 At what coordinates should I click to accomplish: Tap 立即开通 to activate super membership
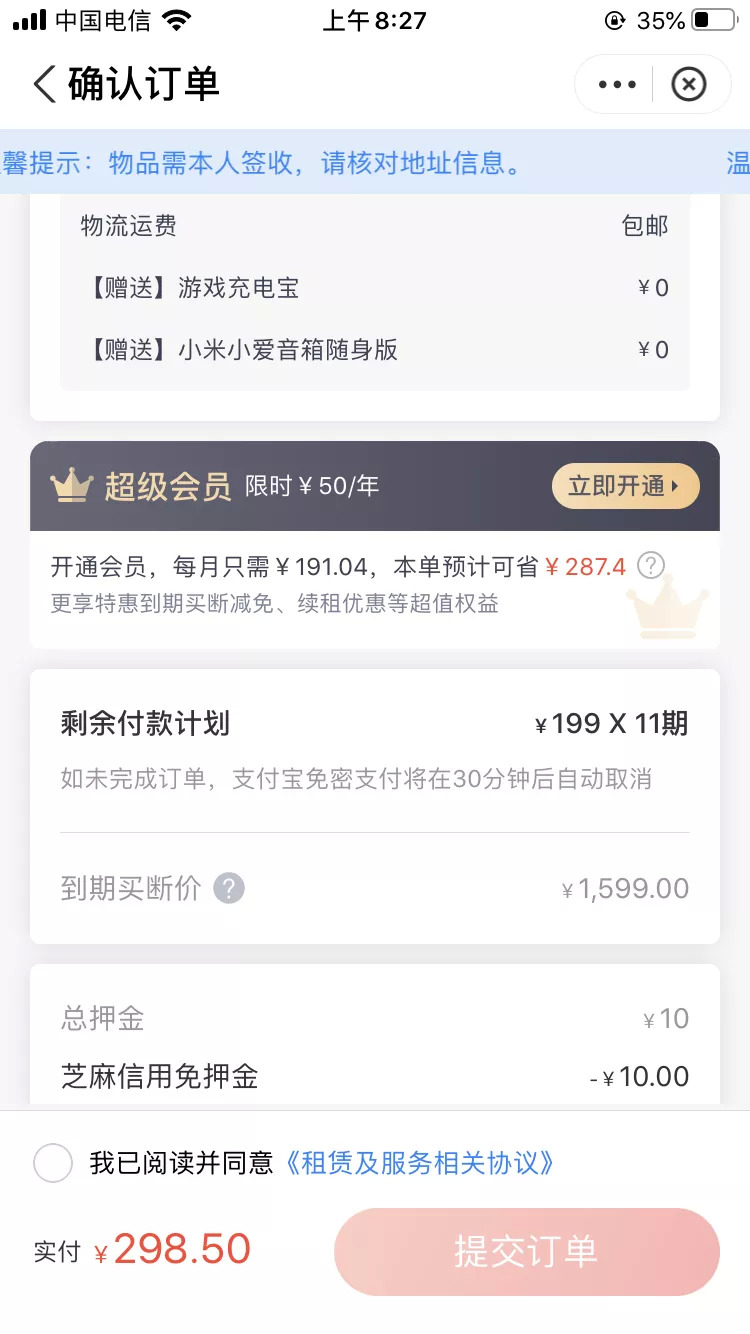point(625,487)
